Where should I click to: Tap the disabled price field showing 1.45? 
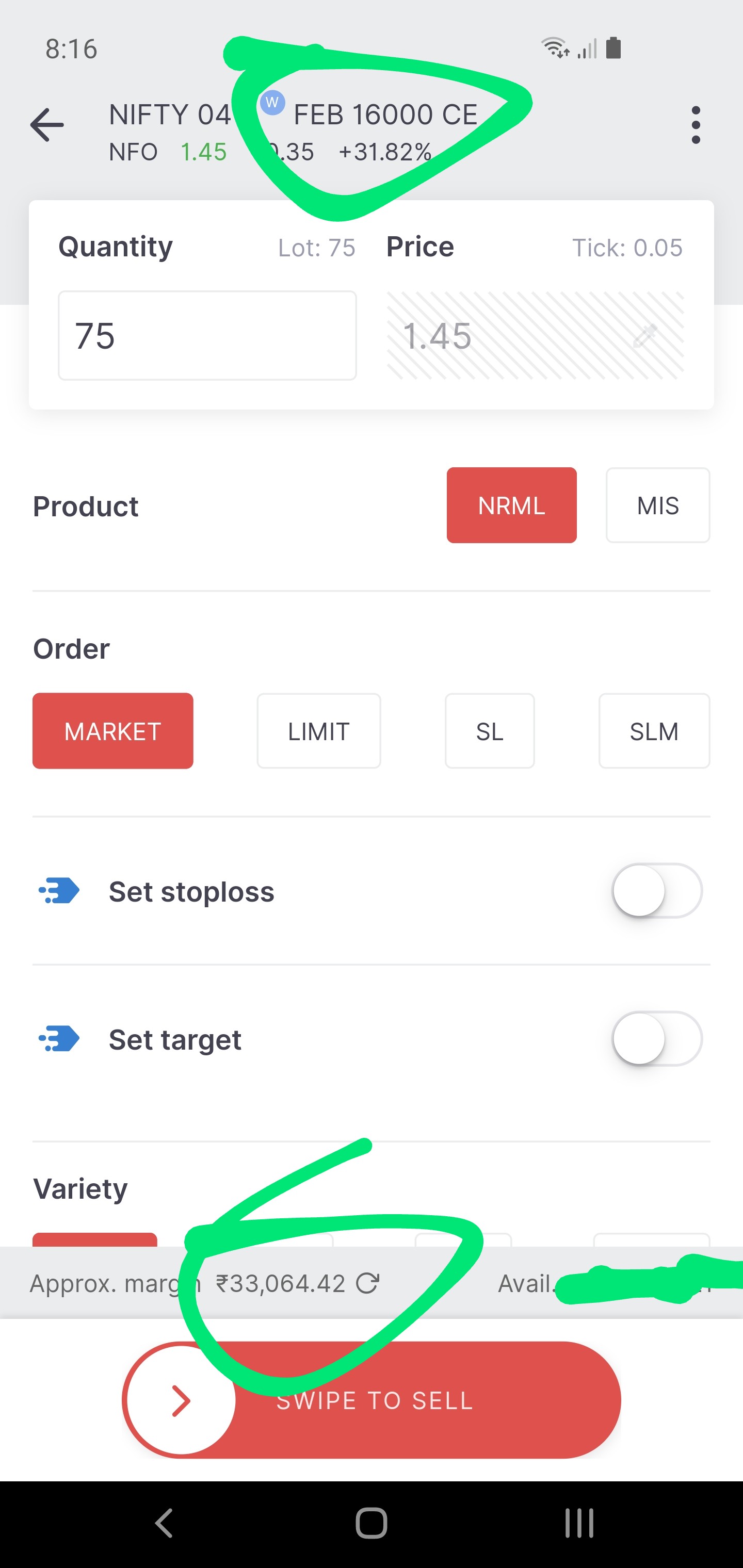coord(536,335)
